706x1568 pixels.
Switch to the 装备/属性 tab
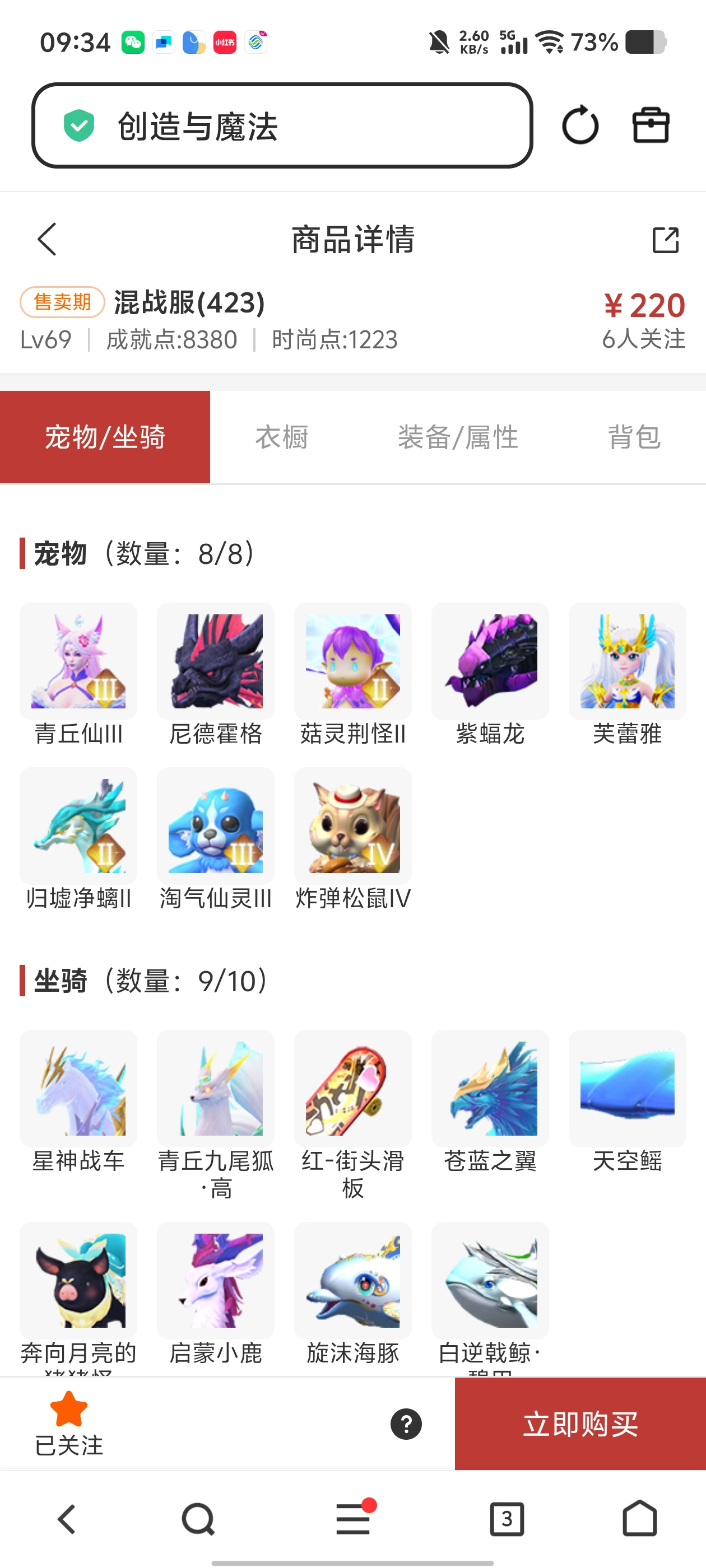[x=457, y=437]
